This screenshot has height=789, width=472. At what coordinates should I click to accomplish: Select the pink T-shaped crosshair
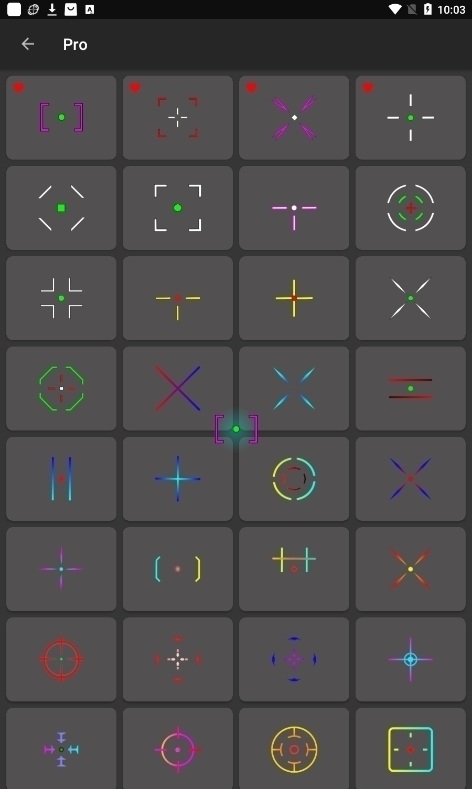click(x=294, y=208)
